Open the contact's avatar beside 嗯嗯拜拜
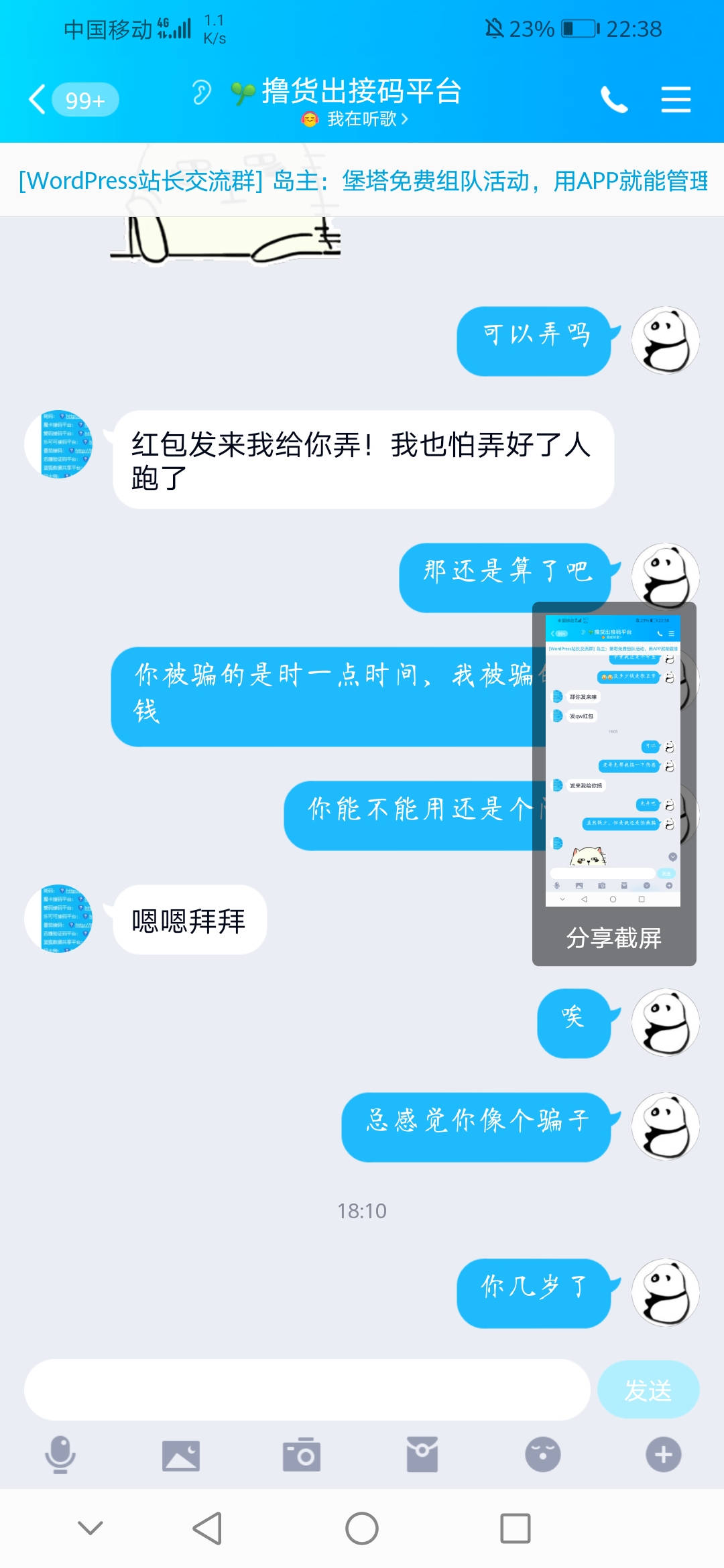724x1568 pixels. [x=59, y=918]
